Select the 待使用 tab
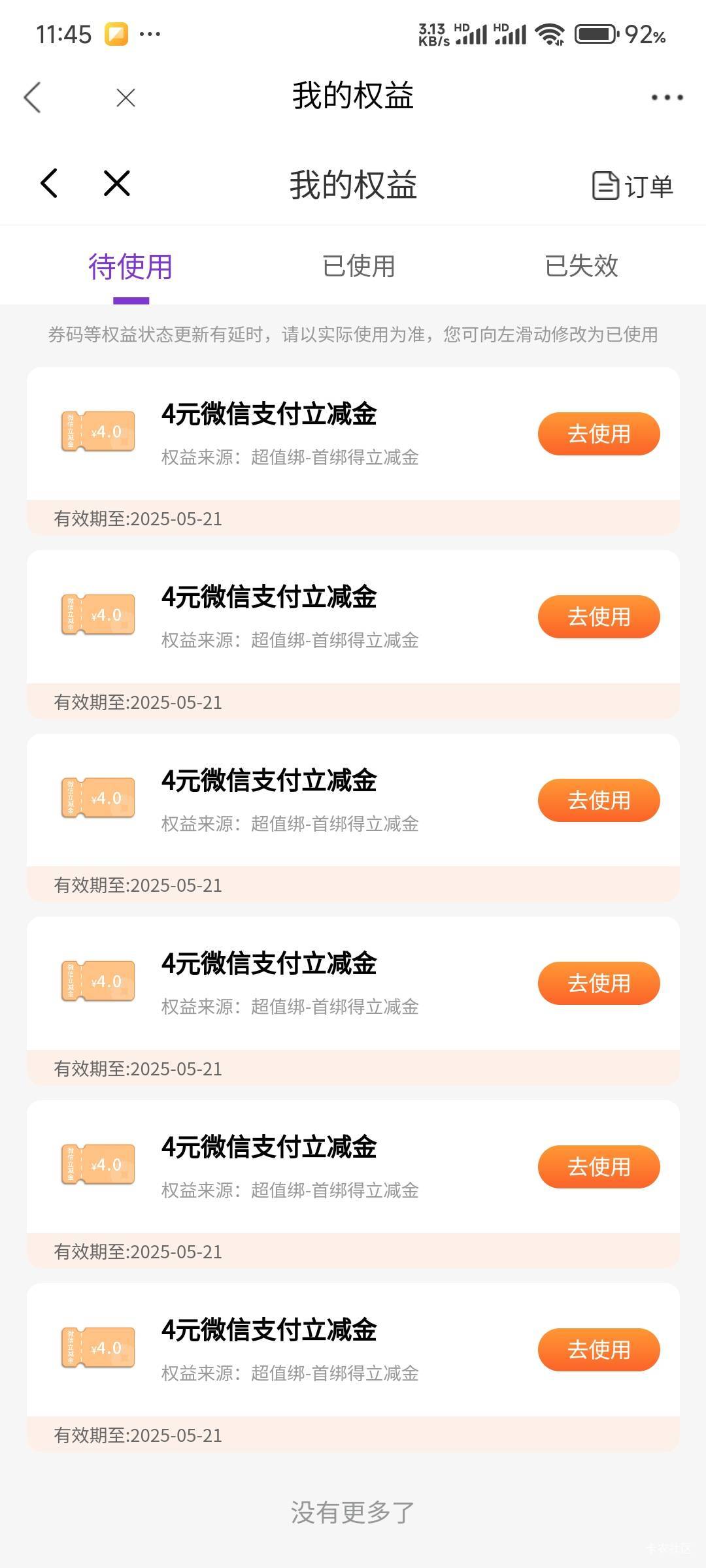Viewport: 706px width, 1568px height. tap(131, 267)
